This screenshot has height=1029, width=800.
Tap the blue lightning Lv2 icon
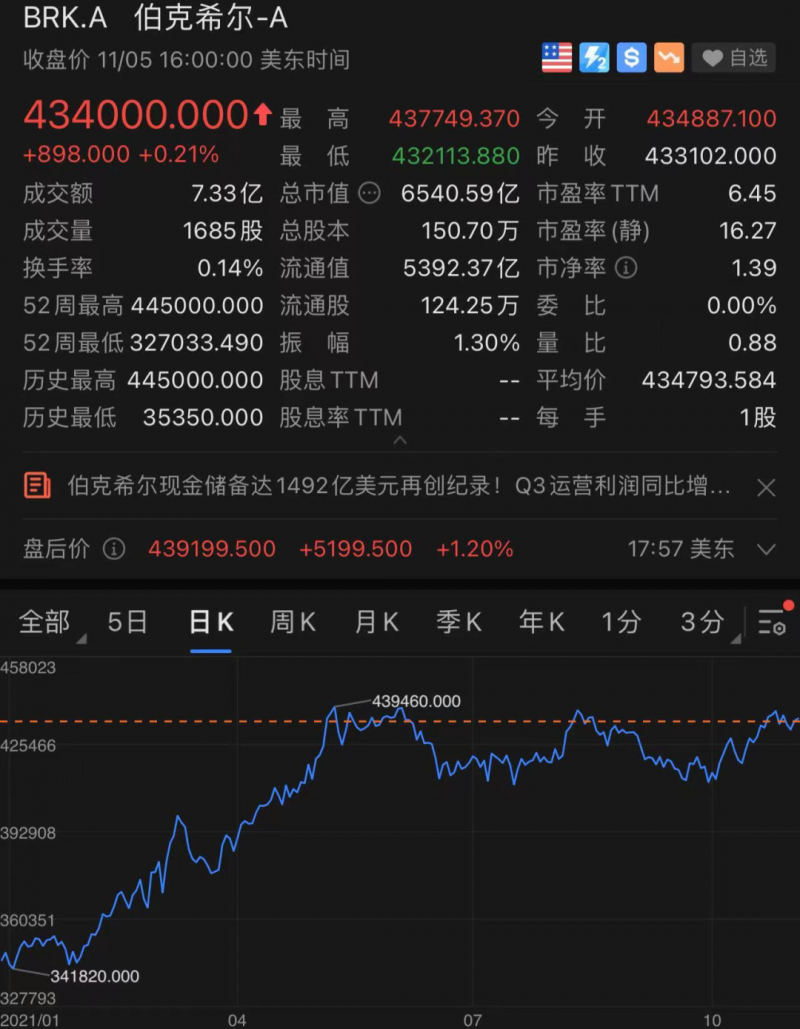pos(594,58)
